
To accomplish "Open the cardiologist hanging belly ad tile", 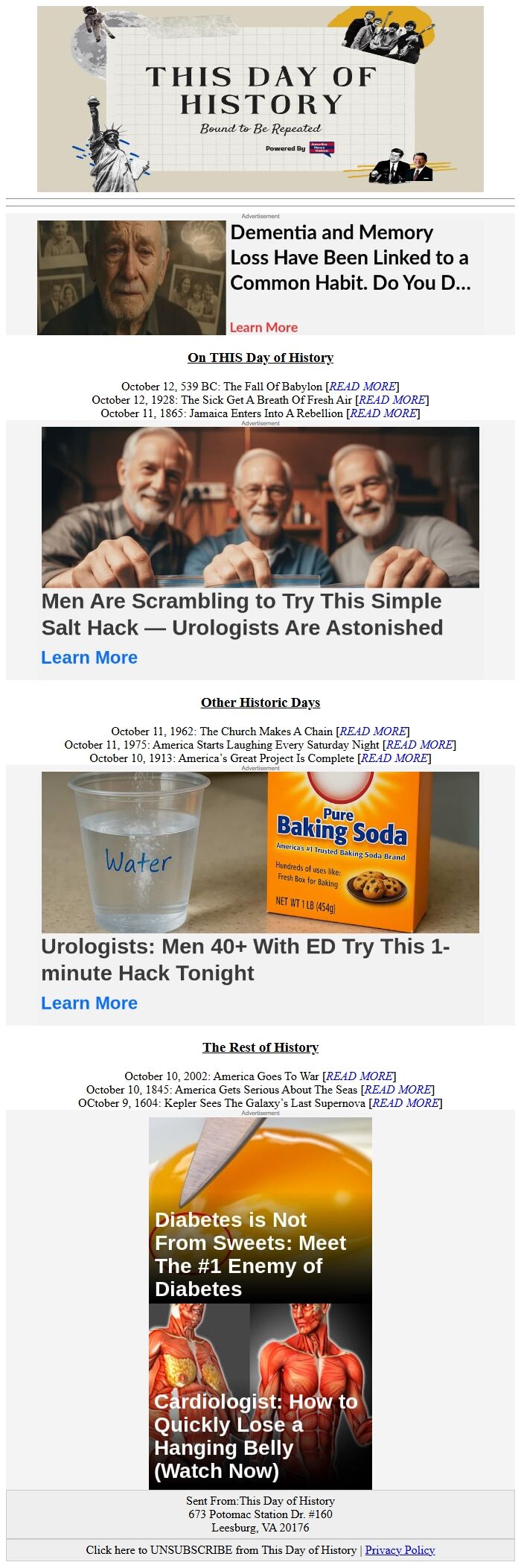I will pyautogui.click(x=260, y=1396).
